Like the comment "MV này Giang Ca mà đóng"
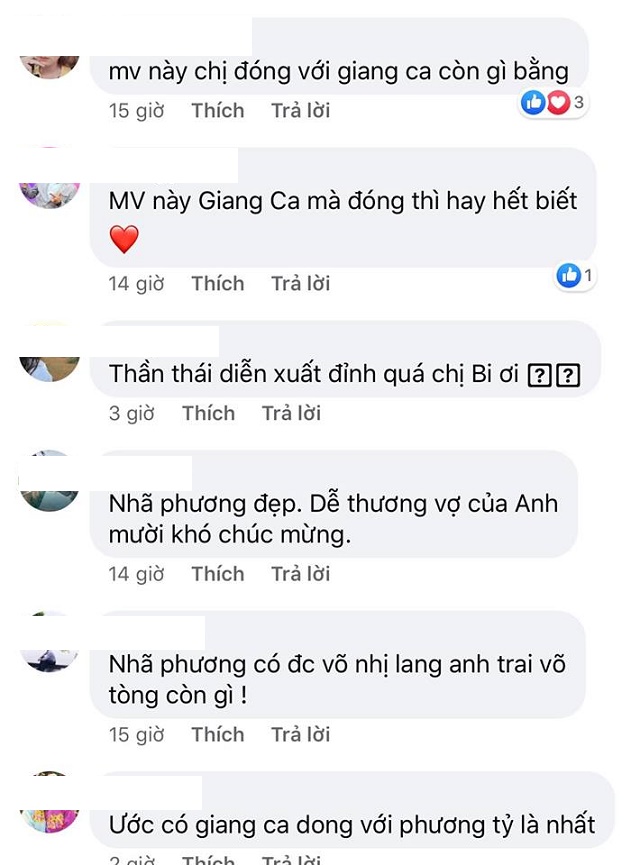Viewport: 640px width, 865px height. coord(218,284)
